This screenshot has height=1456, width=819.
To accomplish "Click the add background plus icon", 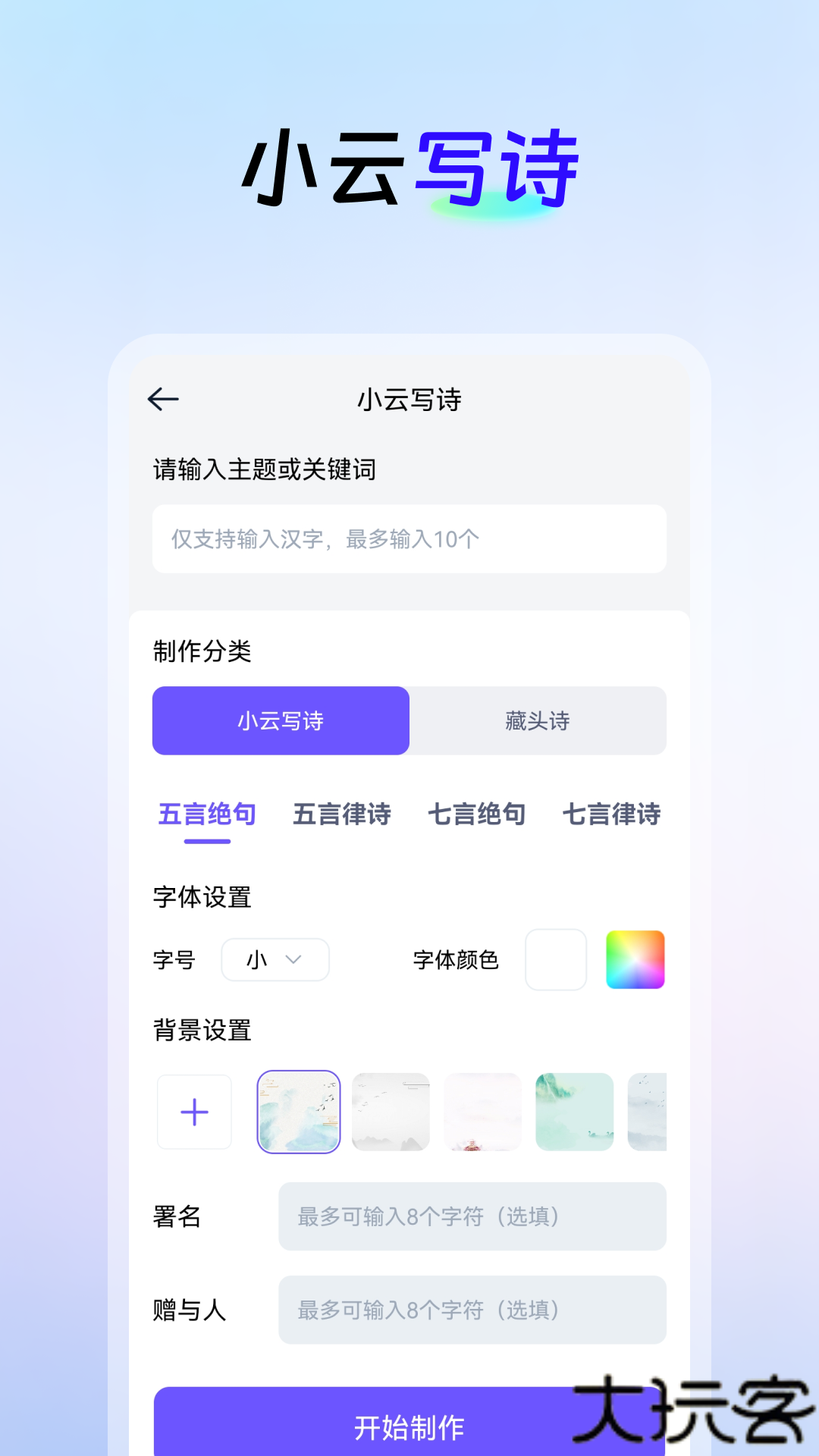I will pyautogui.click(x=194, y=1112).
